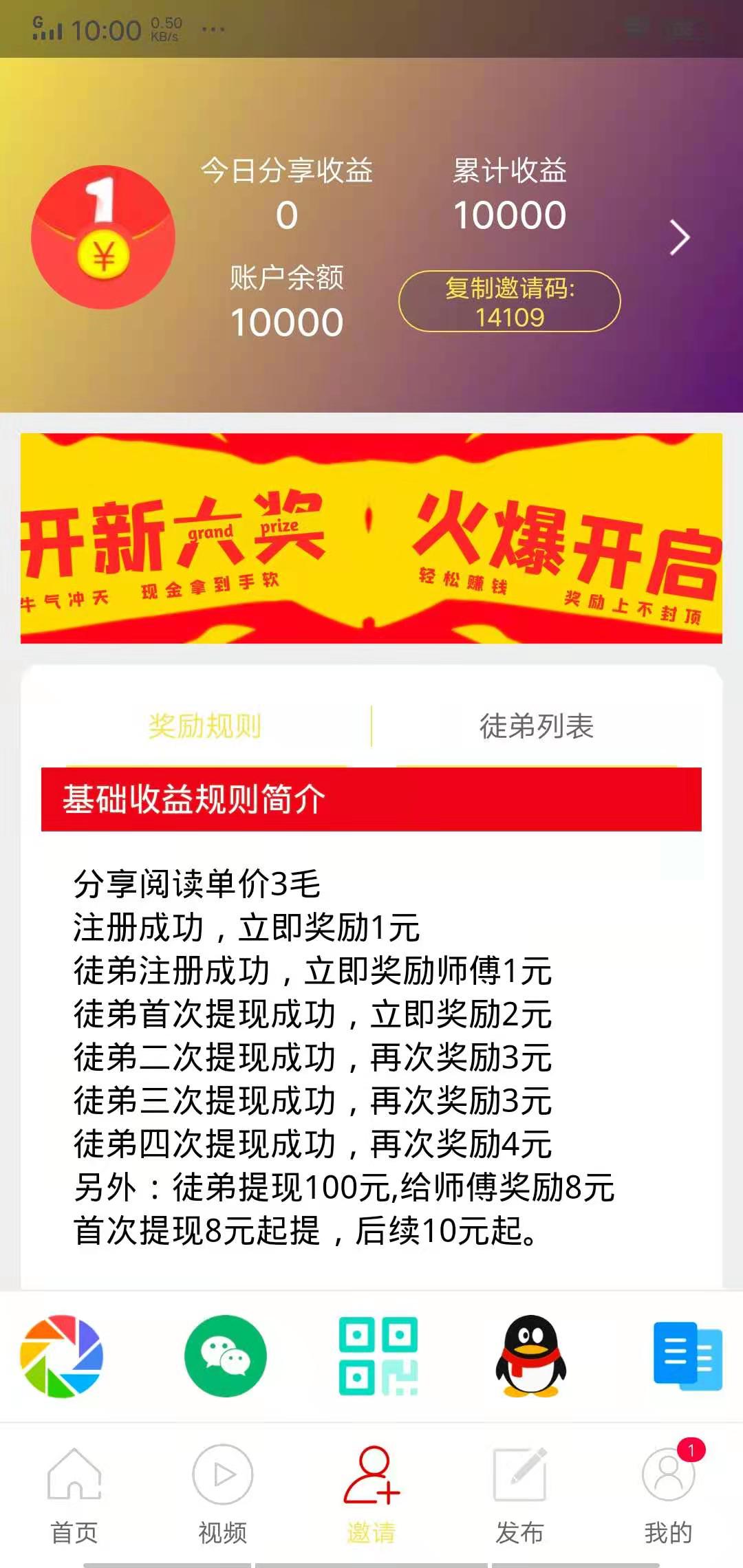Open earnings details via the right arrow
743x1568 pixels.
click(x=679, y=238)
